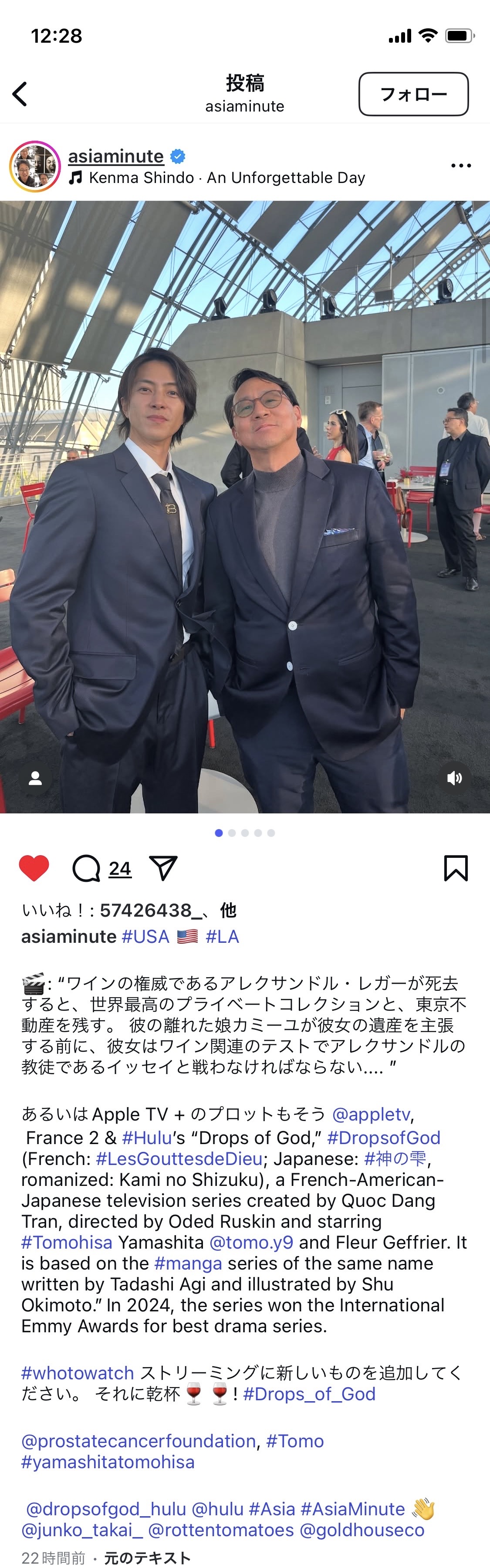View who liked via 57426438_ likes line
Viewport: 490px width, 1568px height.
pyautogui.click(x=150, y=910)
